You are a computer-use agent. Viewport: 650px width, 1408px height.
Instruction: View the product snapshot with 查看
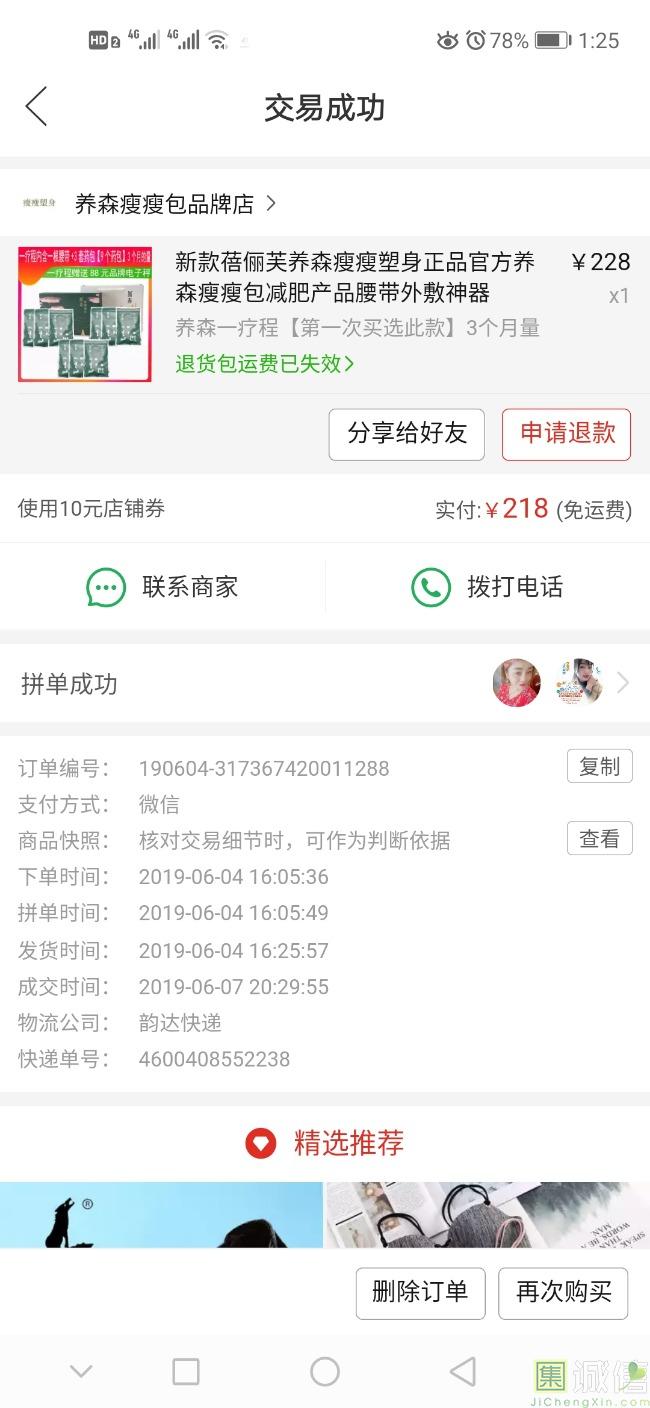pyautogui.click(x=599, y=839)
